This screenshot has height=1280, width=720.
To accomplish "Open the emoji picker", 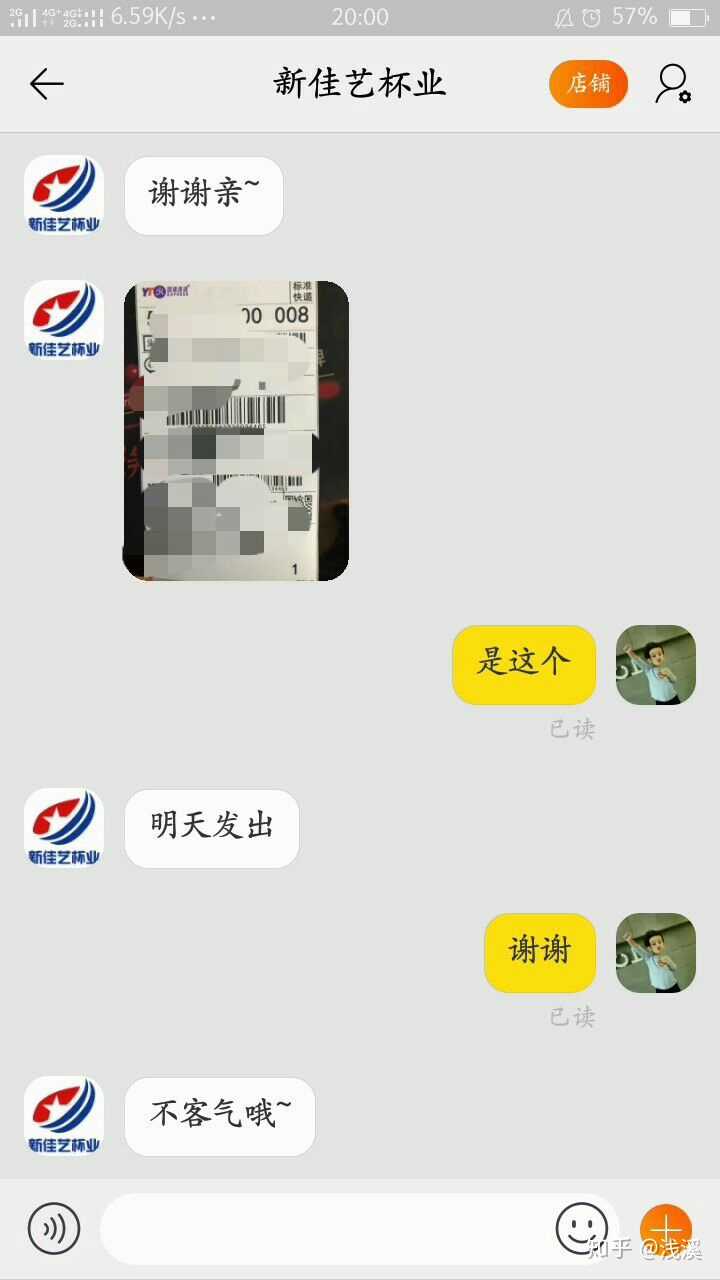I will tap(581, 1228).
